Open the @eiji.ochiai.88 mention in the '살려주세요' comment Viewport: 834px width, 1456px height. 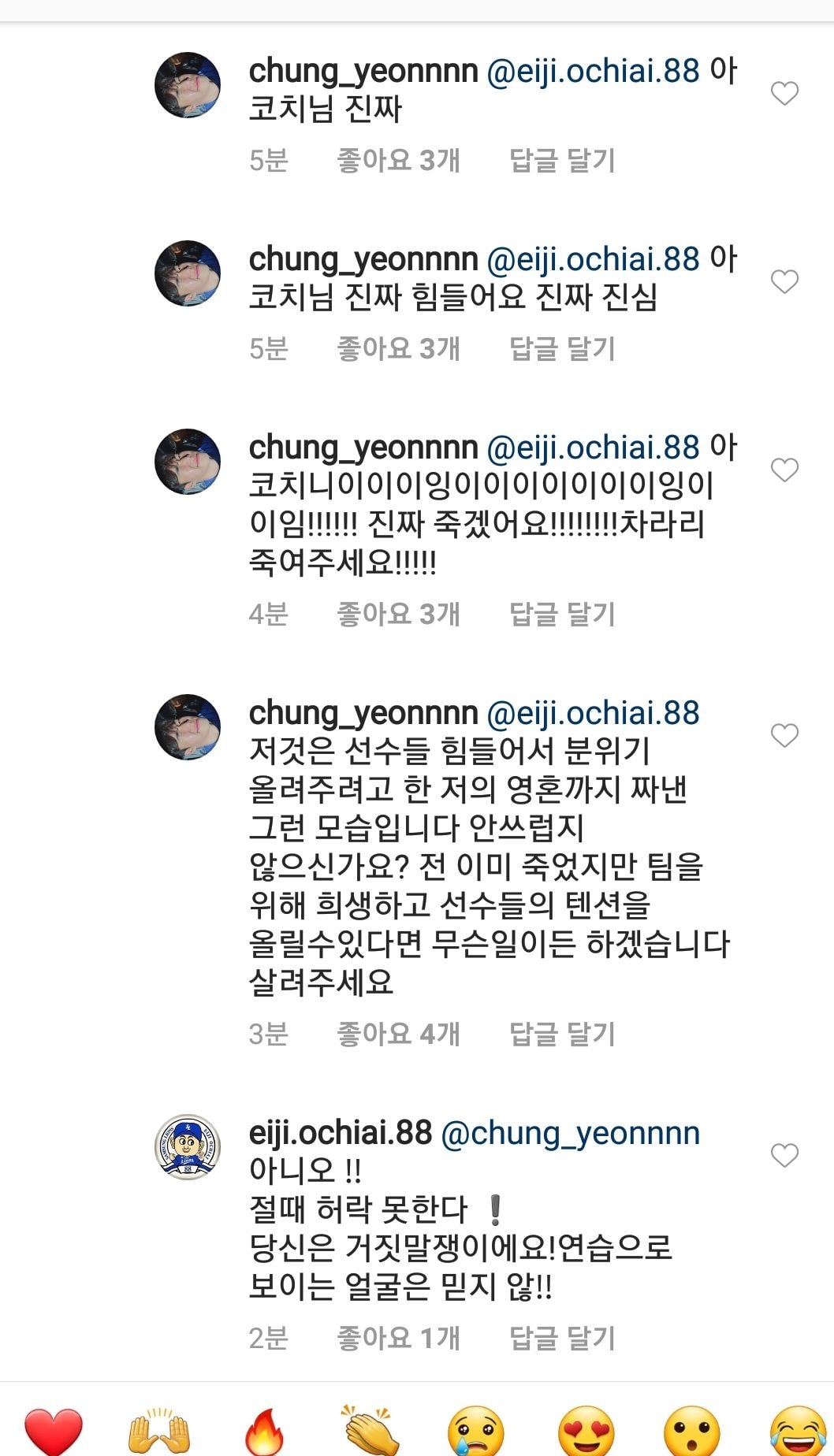(x=593, y=713)
